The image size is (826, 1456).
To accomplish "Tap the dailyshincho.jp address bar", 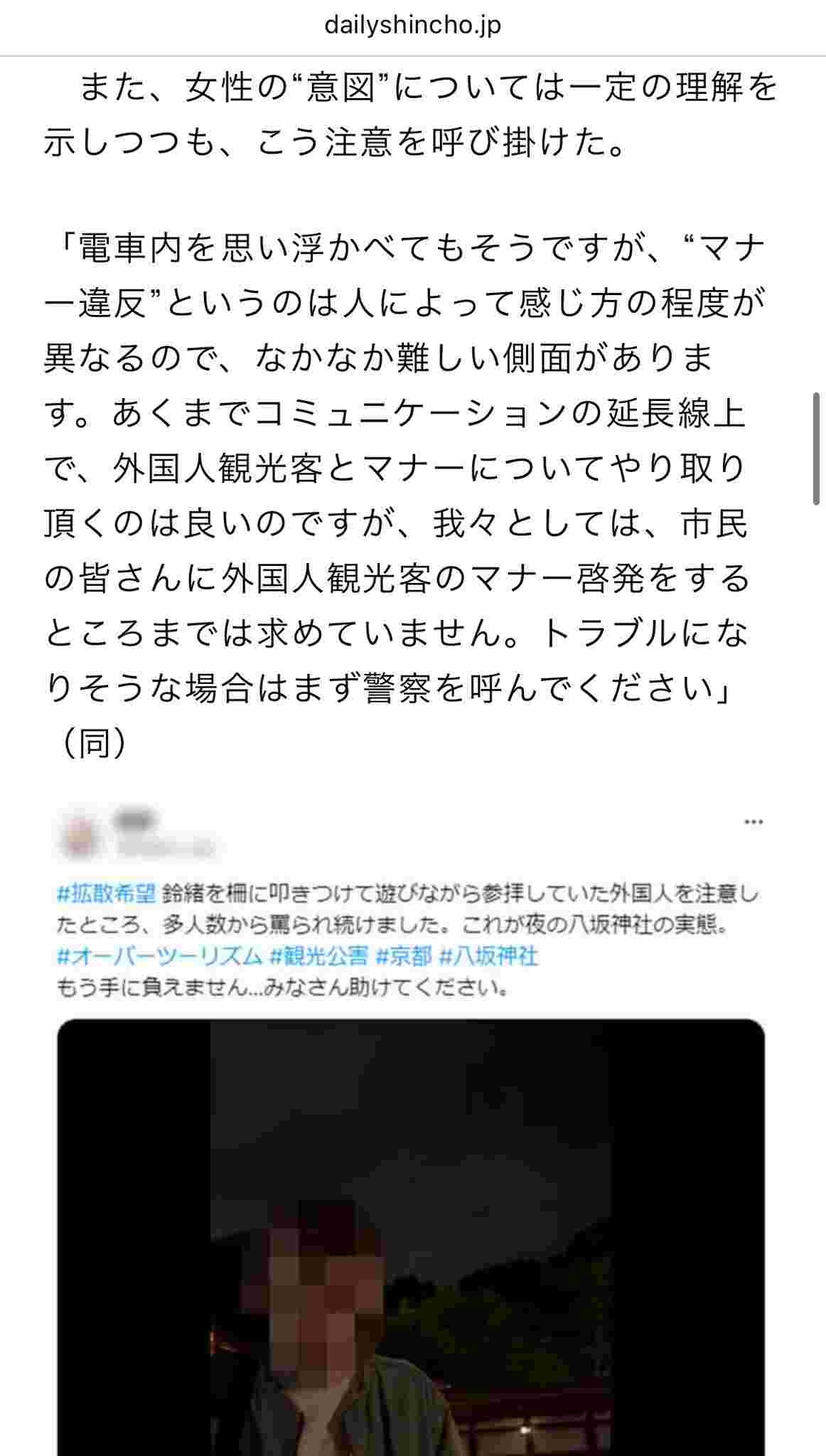I will click(412, 26).
